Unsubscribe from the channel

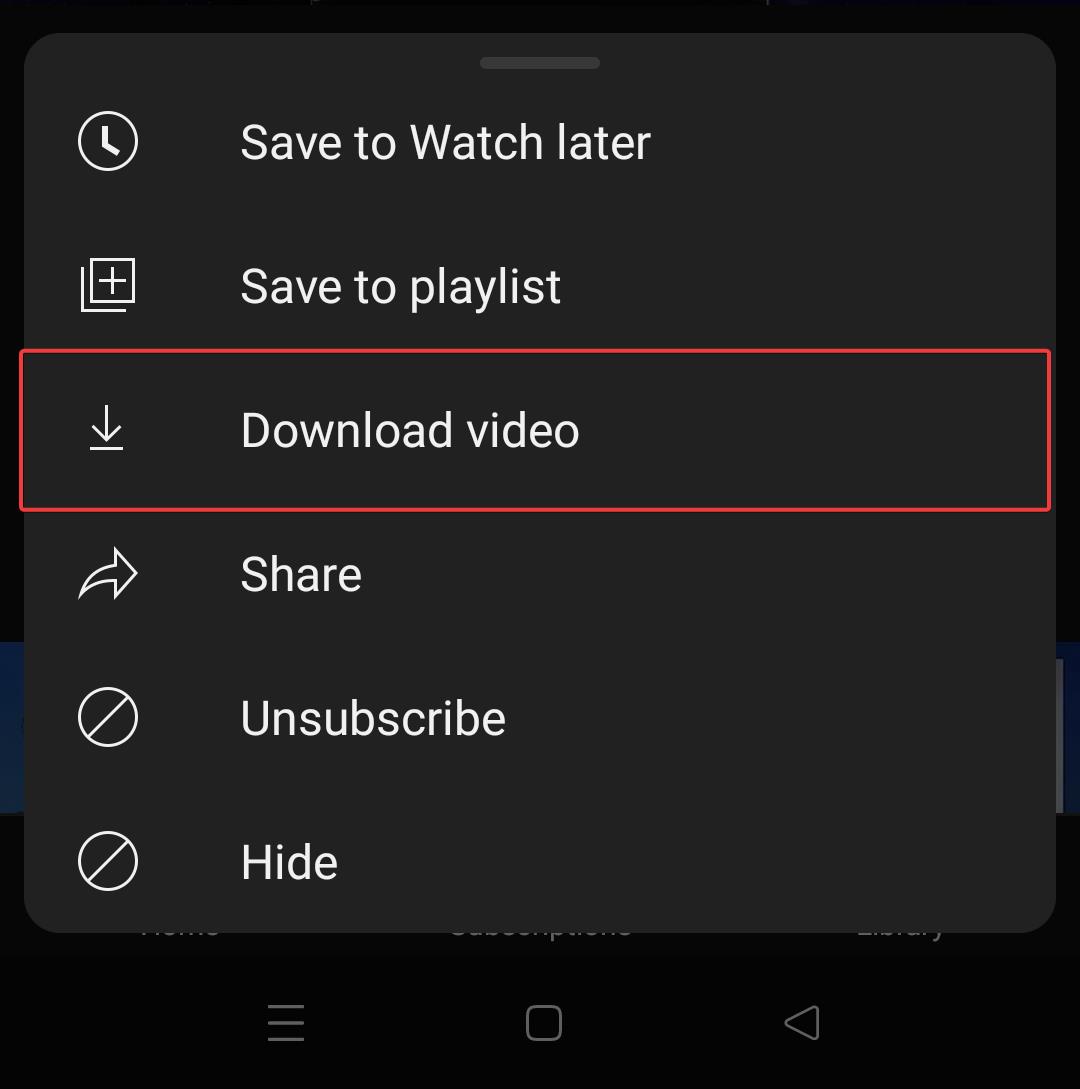pyautogui.click(x=372, y=717)
